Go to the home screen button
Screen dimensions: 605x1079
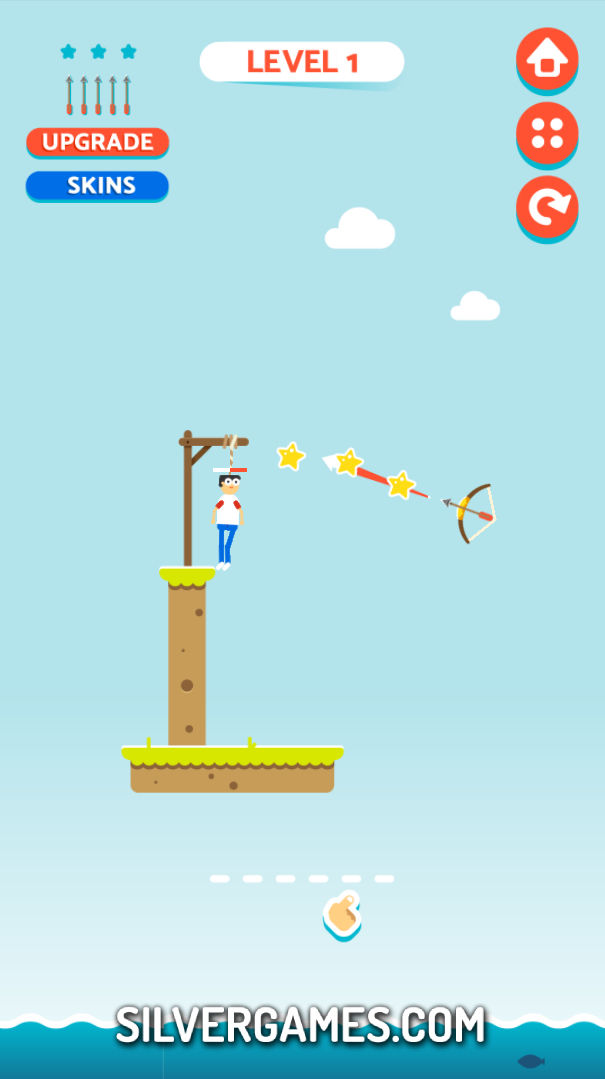tap(547, 59)
